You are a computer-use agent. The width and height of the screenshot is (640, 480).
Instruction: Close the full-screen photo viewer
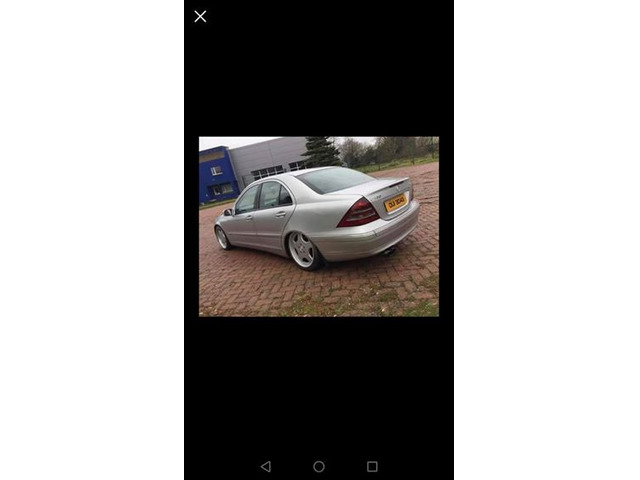200,16
